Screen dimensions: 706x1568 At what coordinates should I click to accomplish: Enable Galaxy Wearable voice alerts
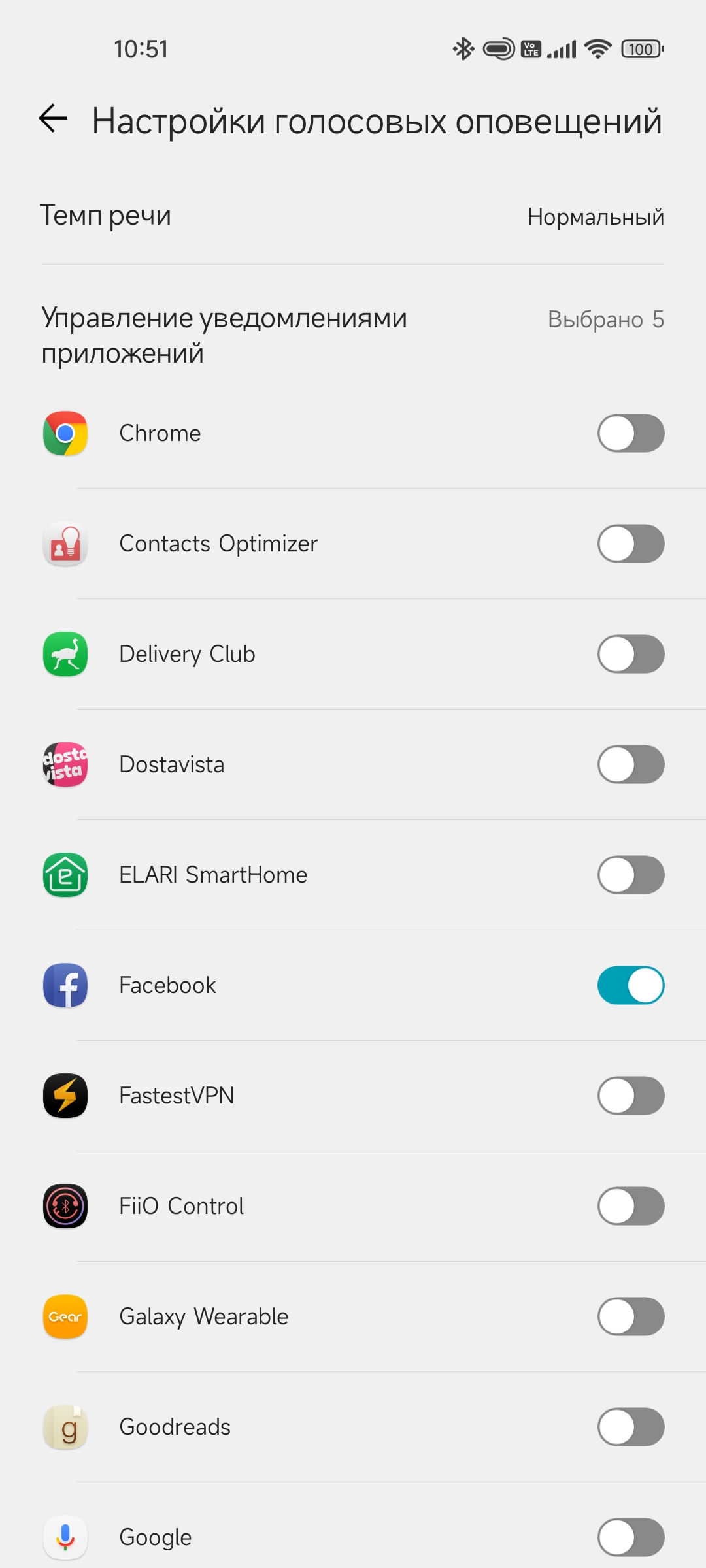[630, 1316]
